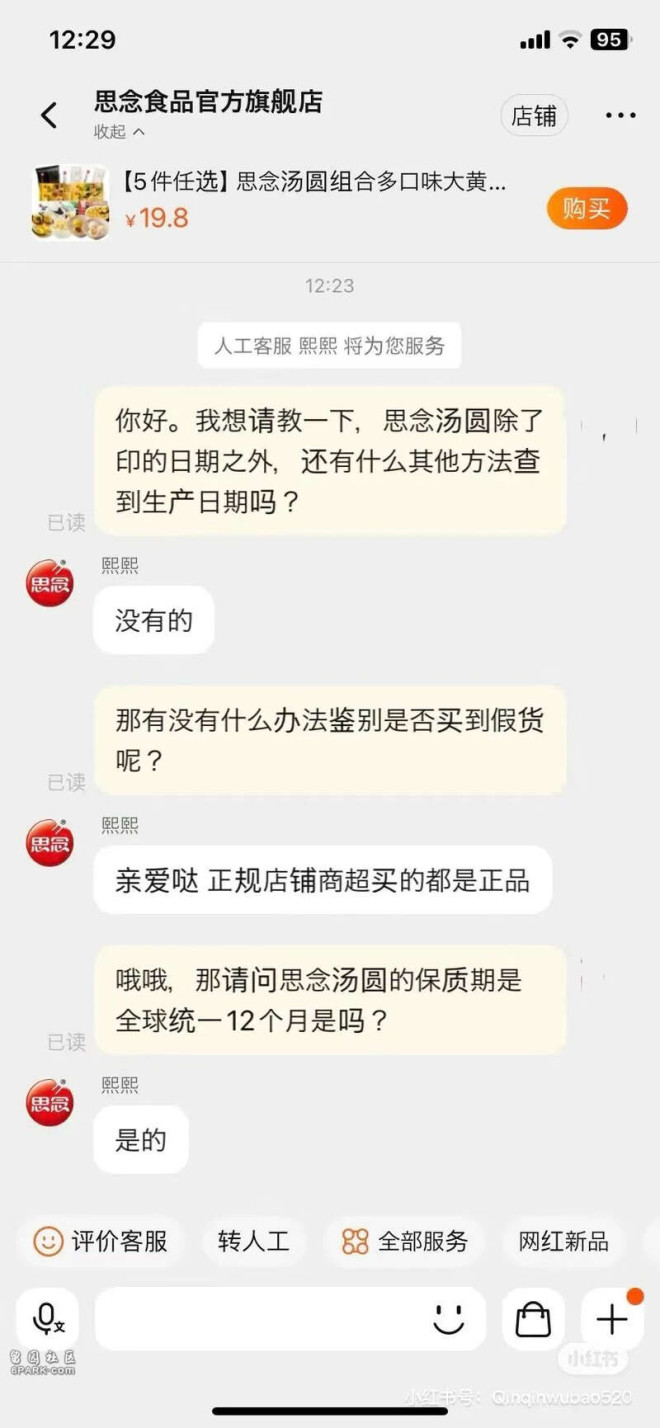The width and height of the screenshot is (660, 1428).
Task: Go back from the chat
Action: pos(49,115)
